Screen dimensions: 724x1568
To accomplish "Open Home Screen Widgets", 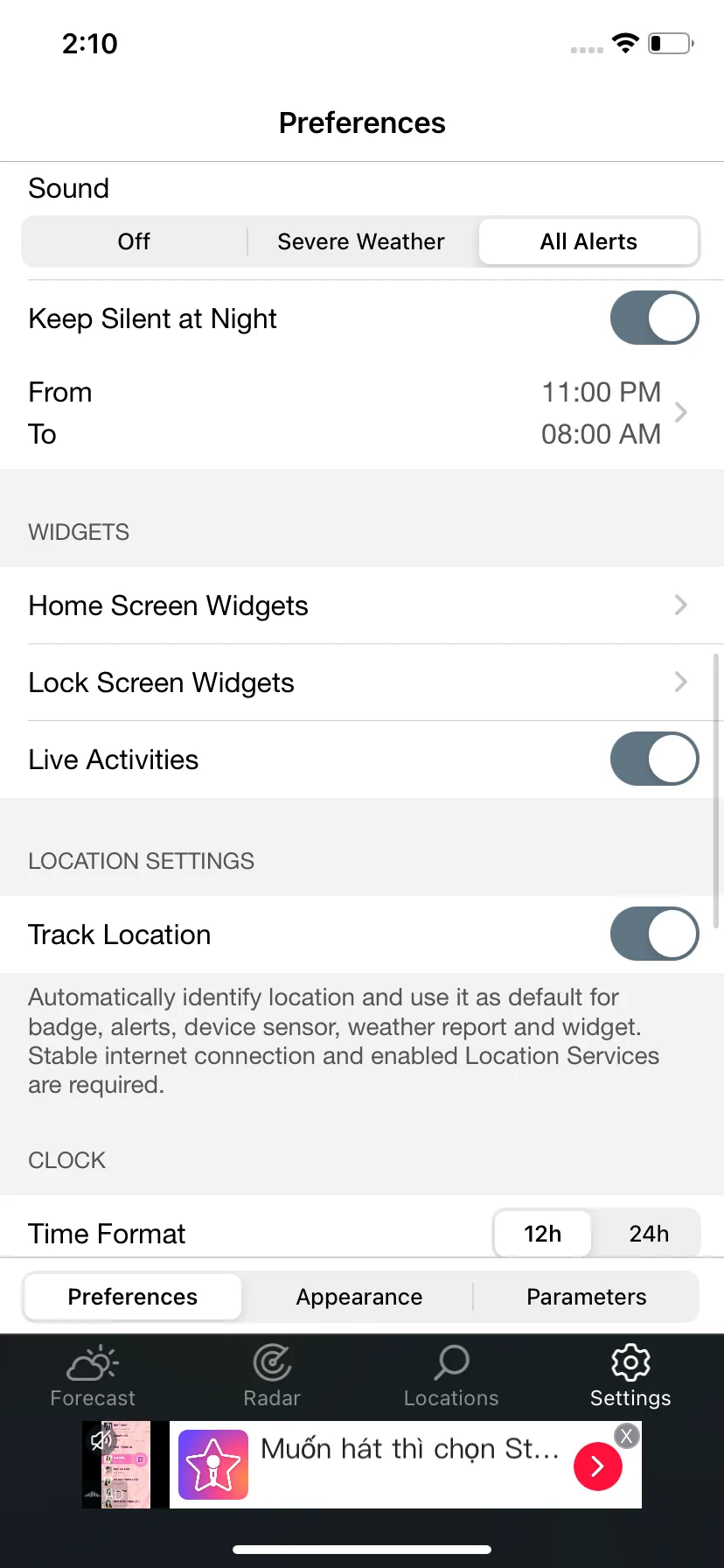I will tap(362, 605).
